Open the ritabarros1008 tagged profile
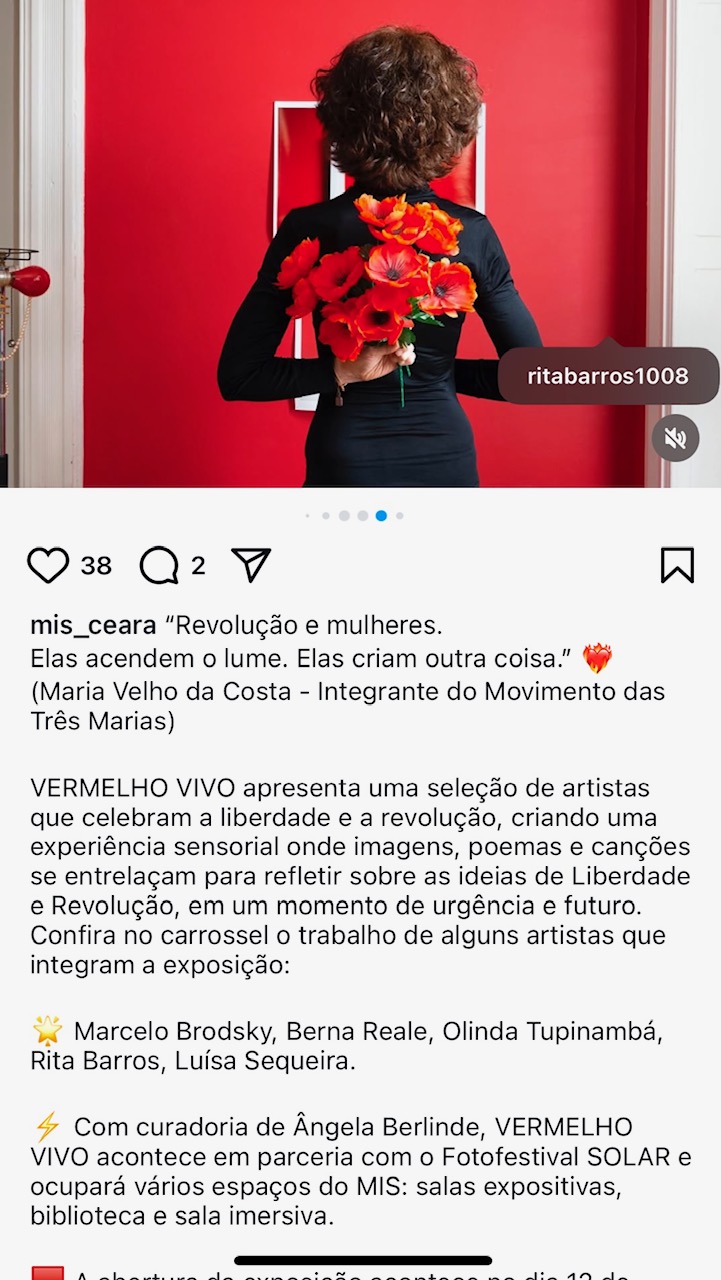721x1280 pixels. tap(608, 376)
